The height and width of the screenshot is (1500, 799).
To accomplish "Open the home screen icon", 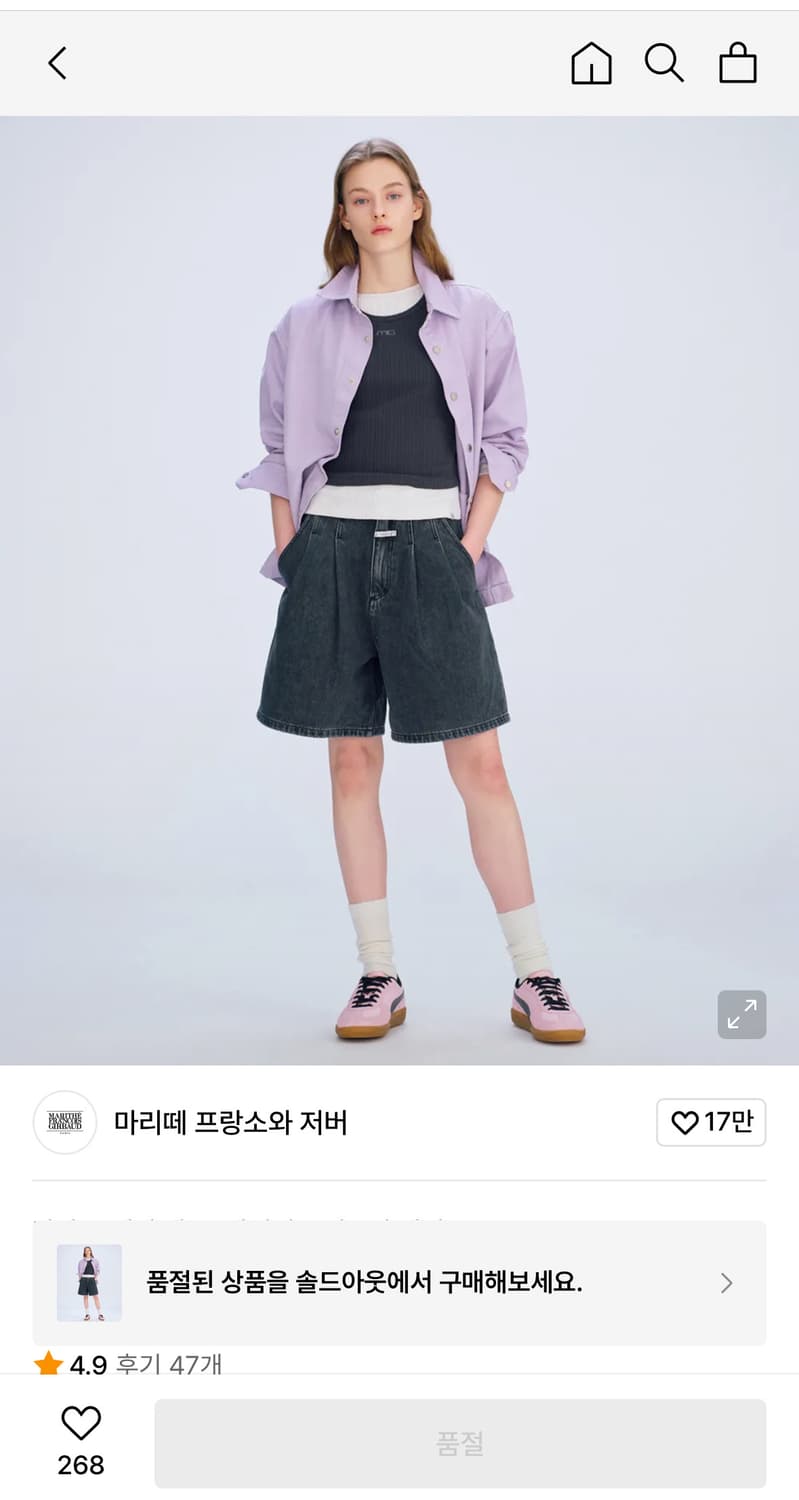I will [592, 62].
